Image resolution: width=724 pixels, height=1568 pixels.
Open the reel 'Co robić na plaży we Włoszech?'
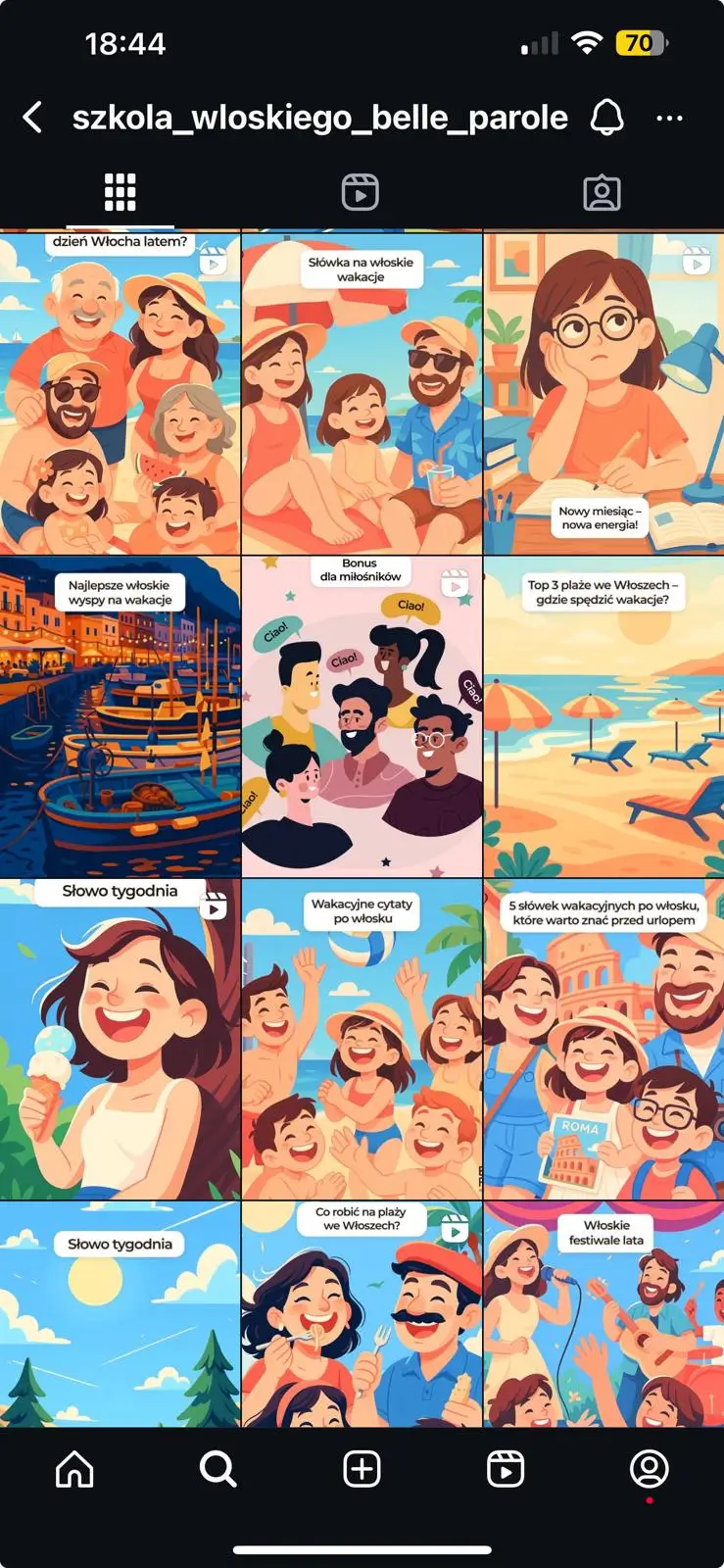click(362, 1314)
